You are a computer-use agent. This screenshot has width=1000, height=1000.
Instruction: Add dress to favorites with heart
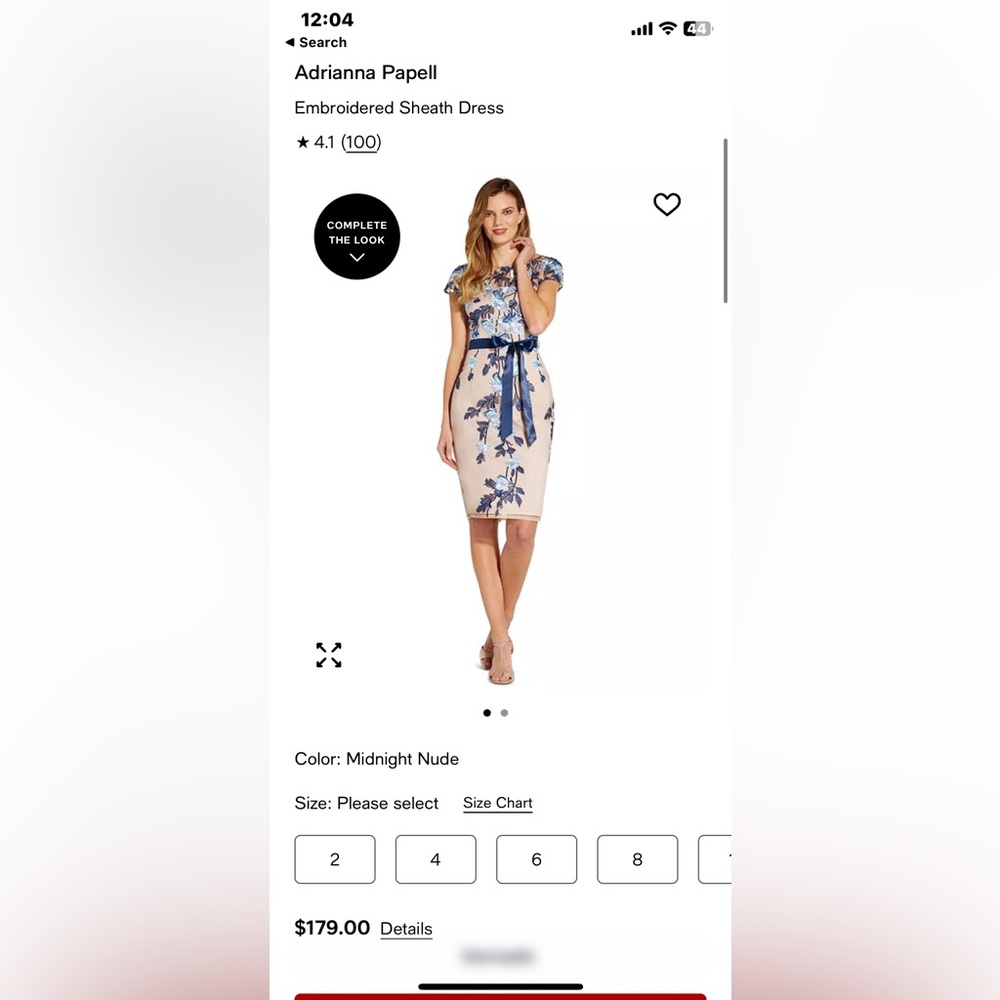pos(667,204)
